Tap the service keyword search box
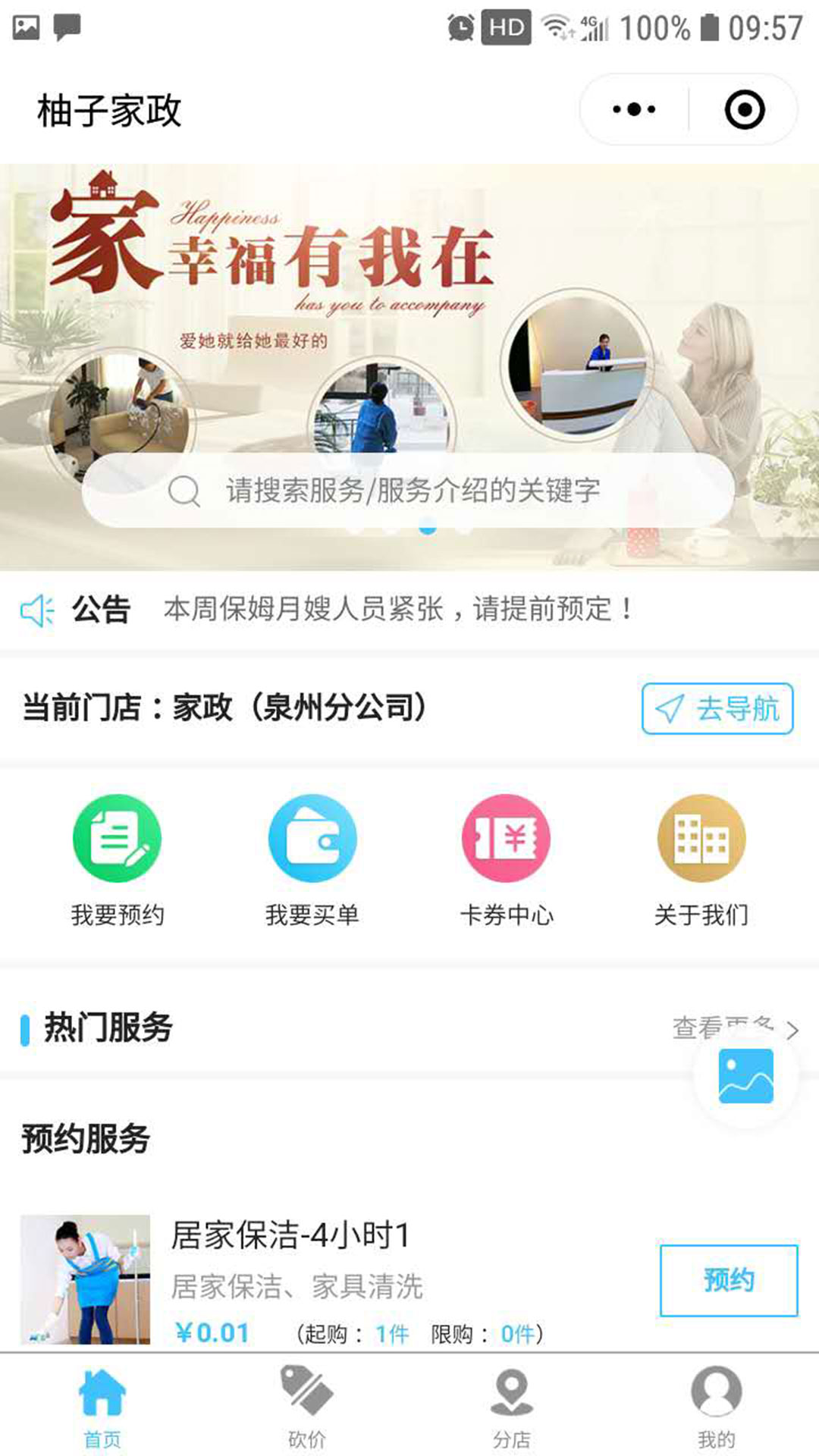 408,491
